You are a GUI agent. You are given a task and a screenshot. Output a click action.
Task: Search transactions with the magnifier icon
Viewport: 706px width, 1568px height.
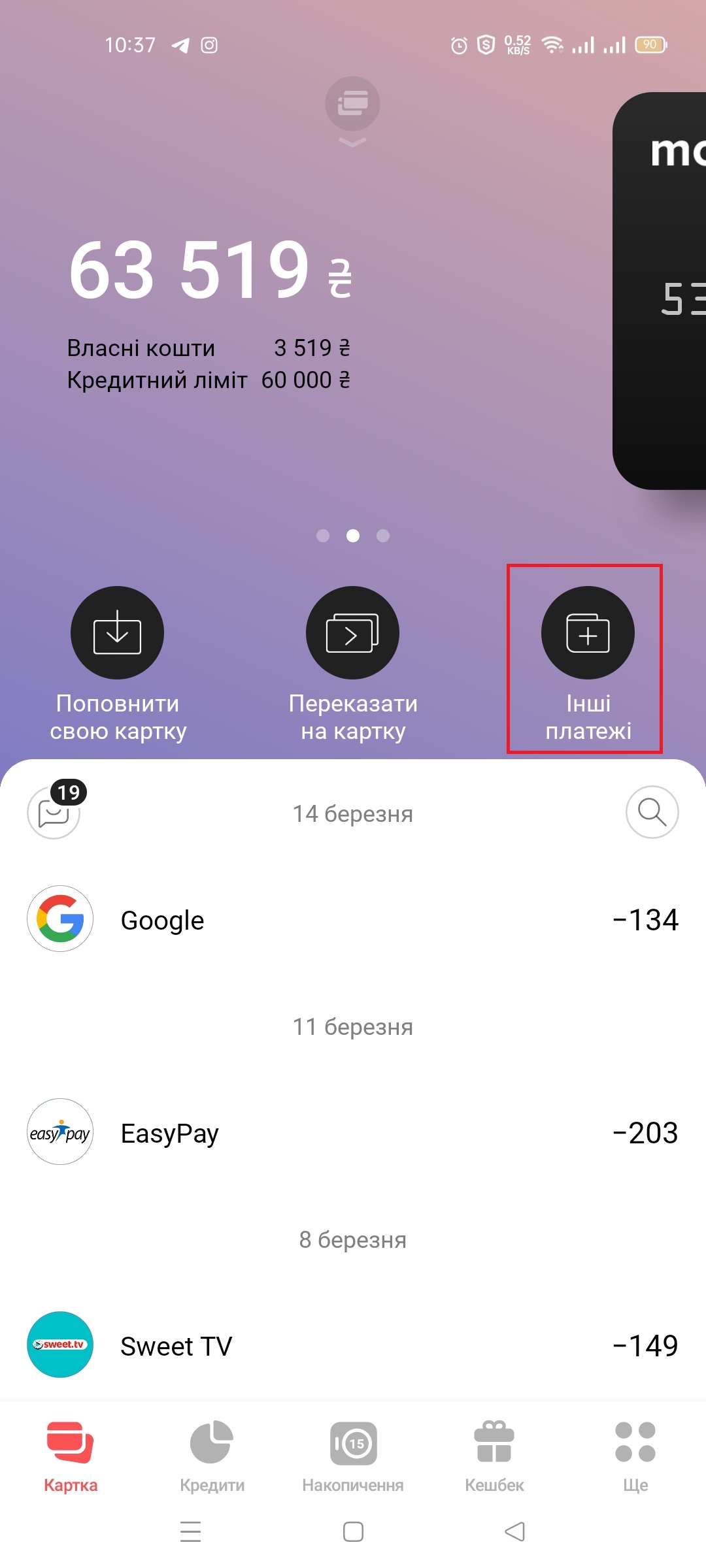[652, 812]
